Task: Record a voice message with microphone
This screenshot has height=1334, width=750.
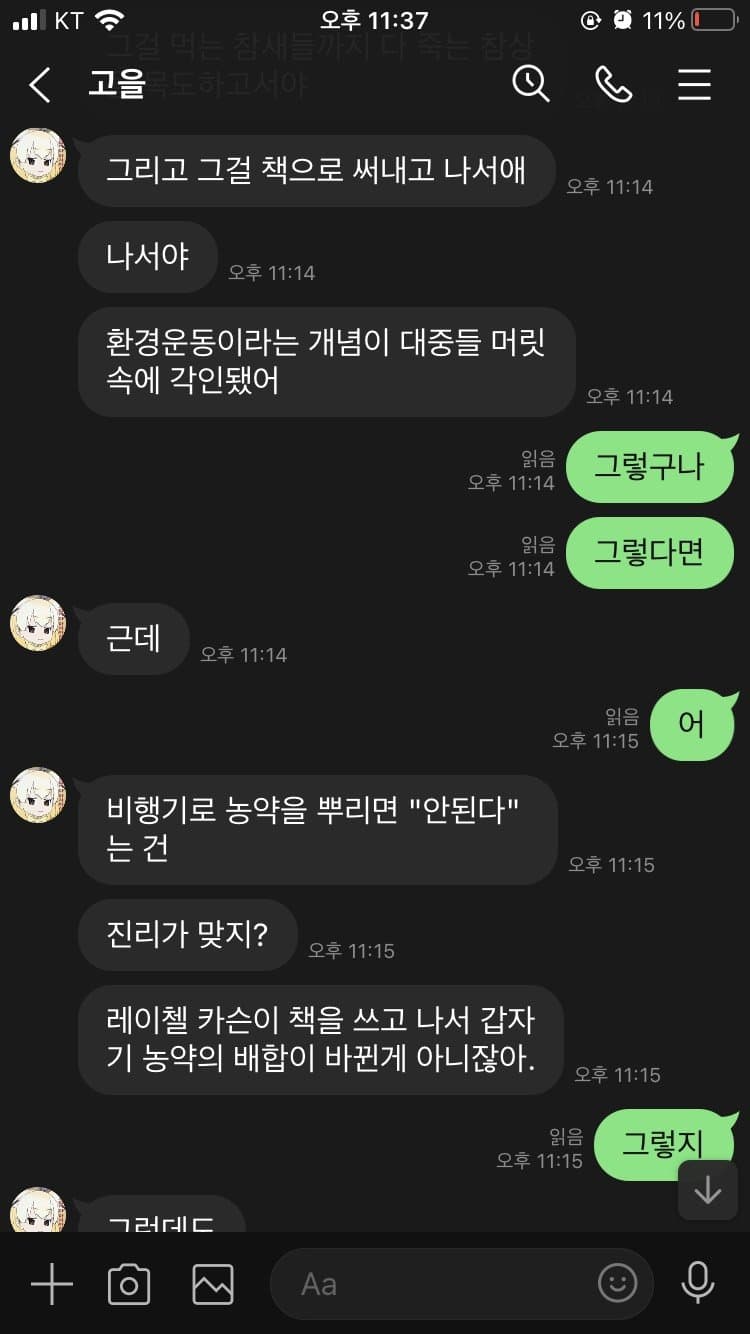Action: pyautogui.click(x=697, y=1283)
